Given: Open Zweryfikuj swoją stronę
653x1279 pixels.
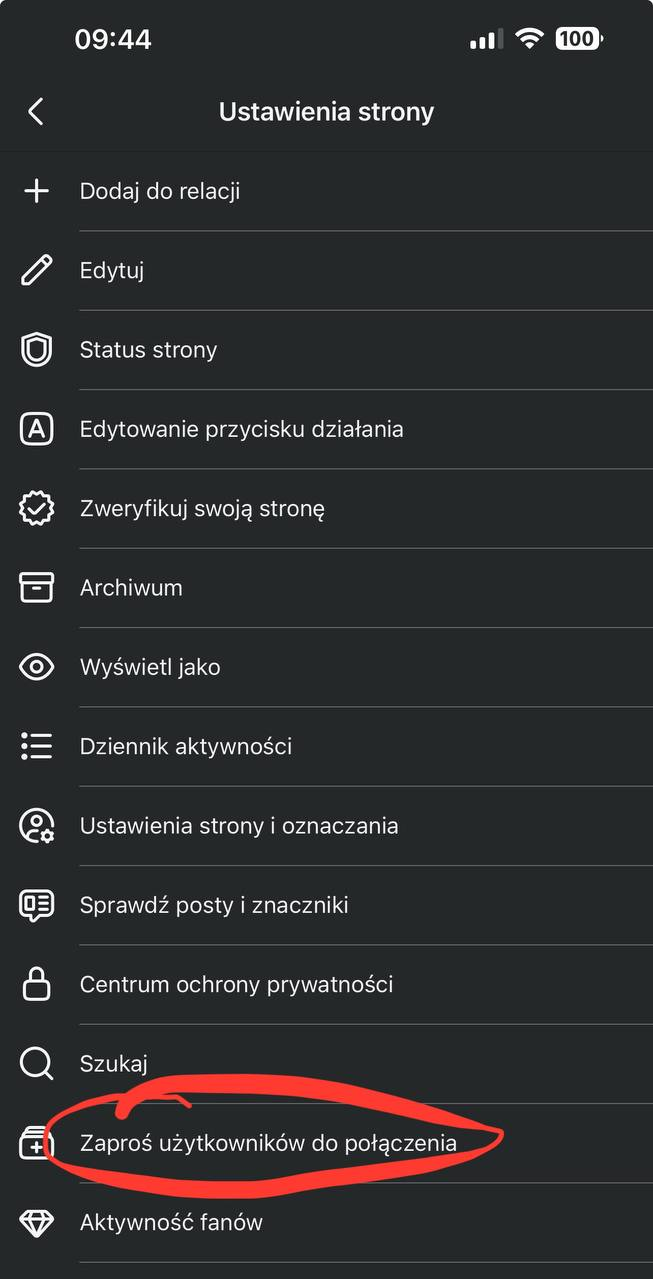Looking at the screenshot, I should 326,509.
